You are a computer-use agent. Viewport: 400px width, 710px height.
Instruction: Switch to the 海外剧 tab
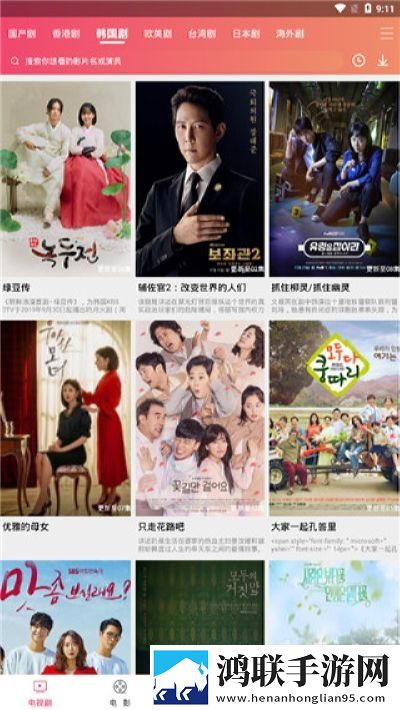click(x=290, y=34)
